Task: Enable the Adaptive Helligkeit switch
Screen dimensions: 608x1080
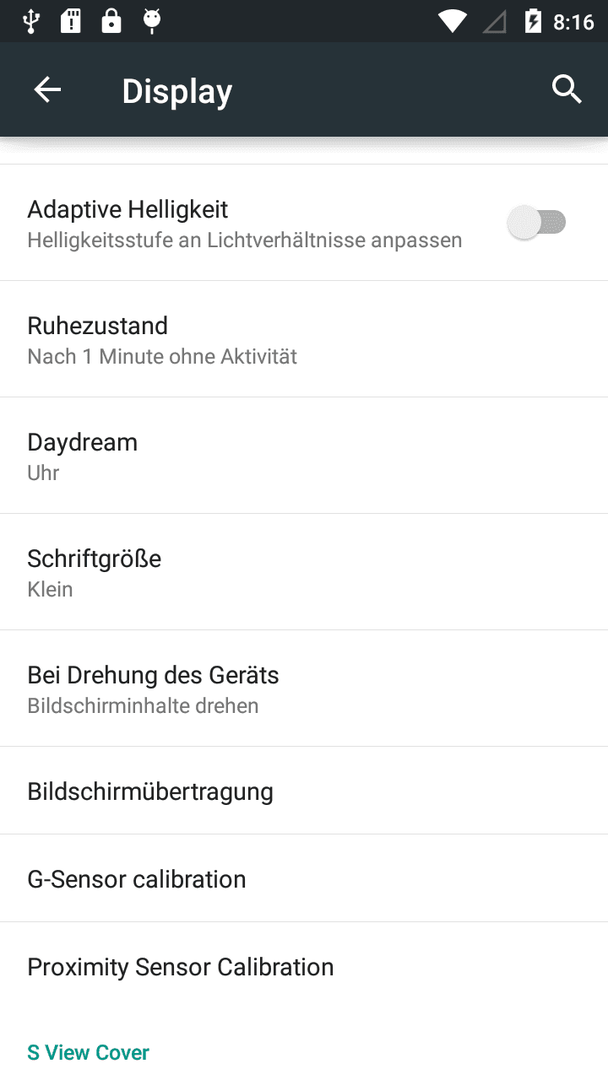Action: point(536,222)
